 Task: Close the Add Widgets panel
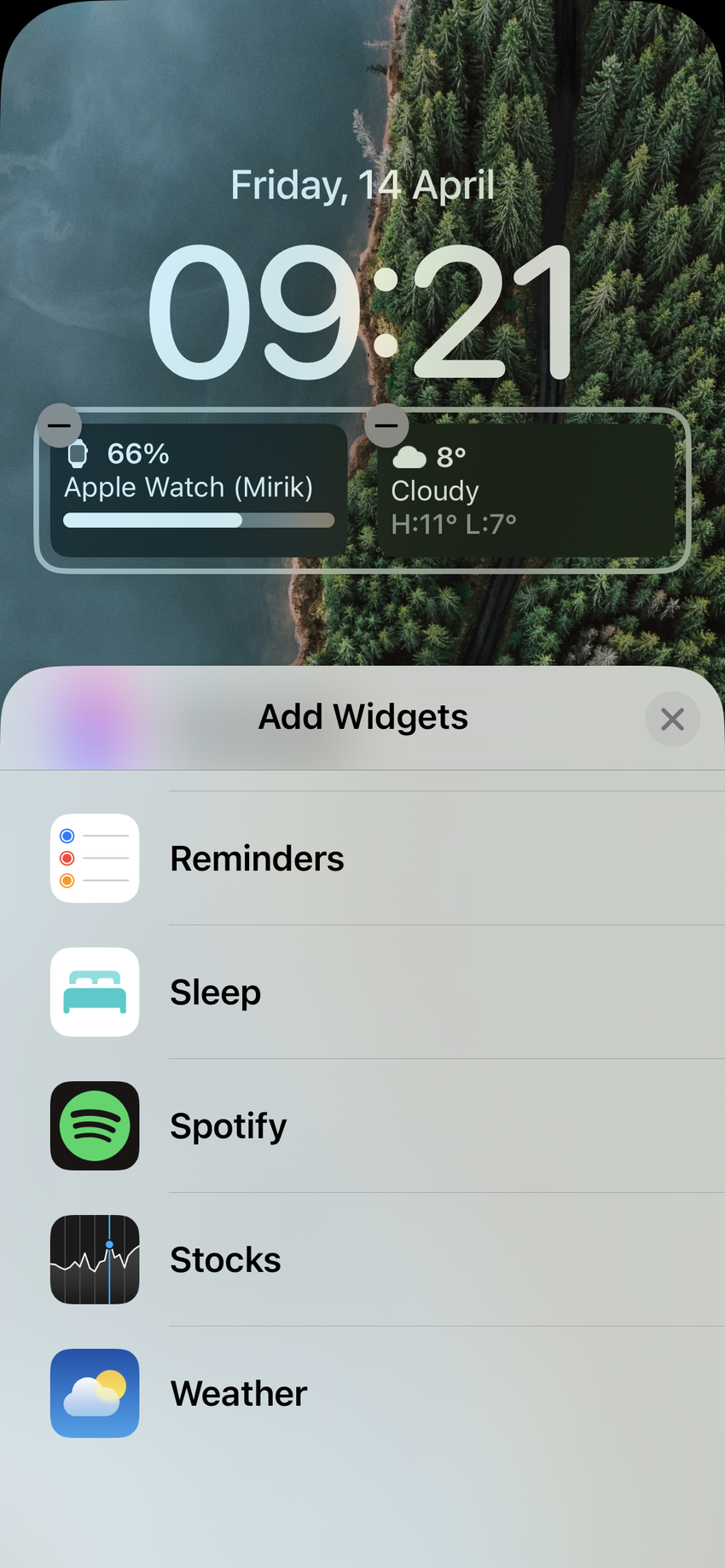click(x=672, y=719)
